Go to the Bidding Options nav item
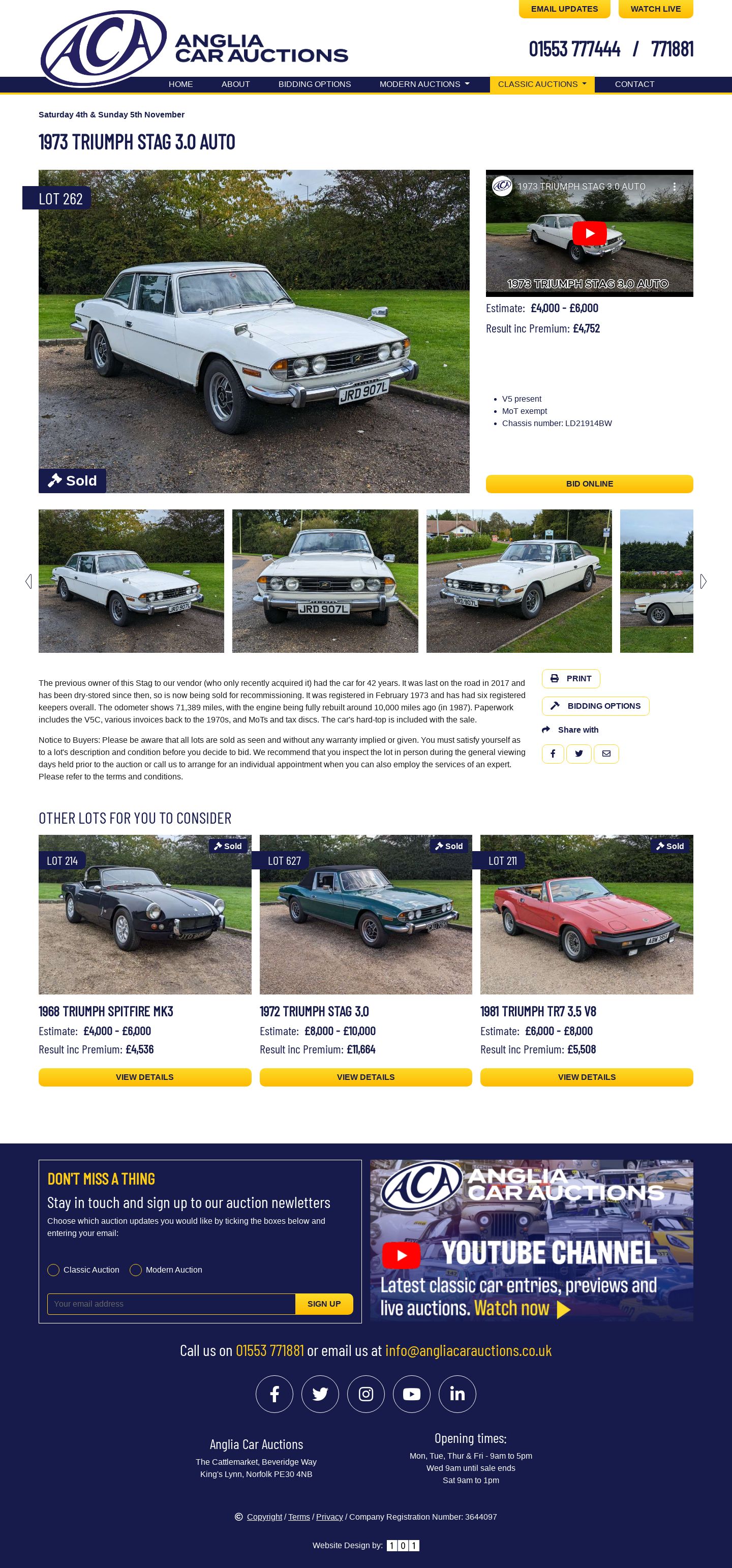This screenshot has width=732, height=1568. 314,84
